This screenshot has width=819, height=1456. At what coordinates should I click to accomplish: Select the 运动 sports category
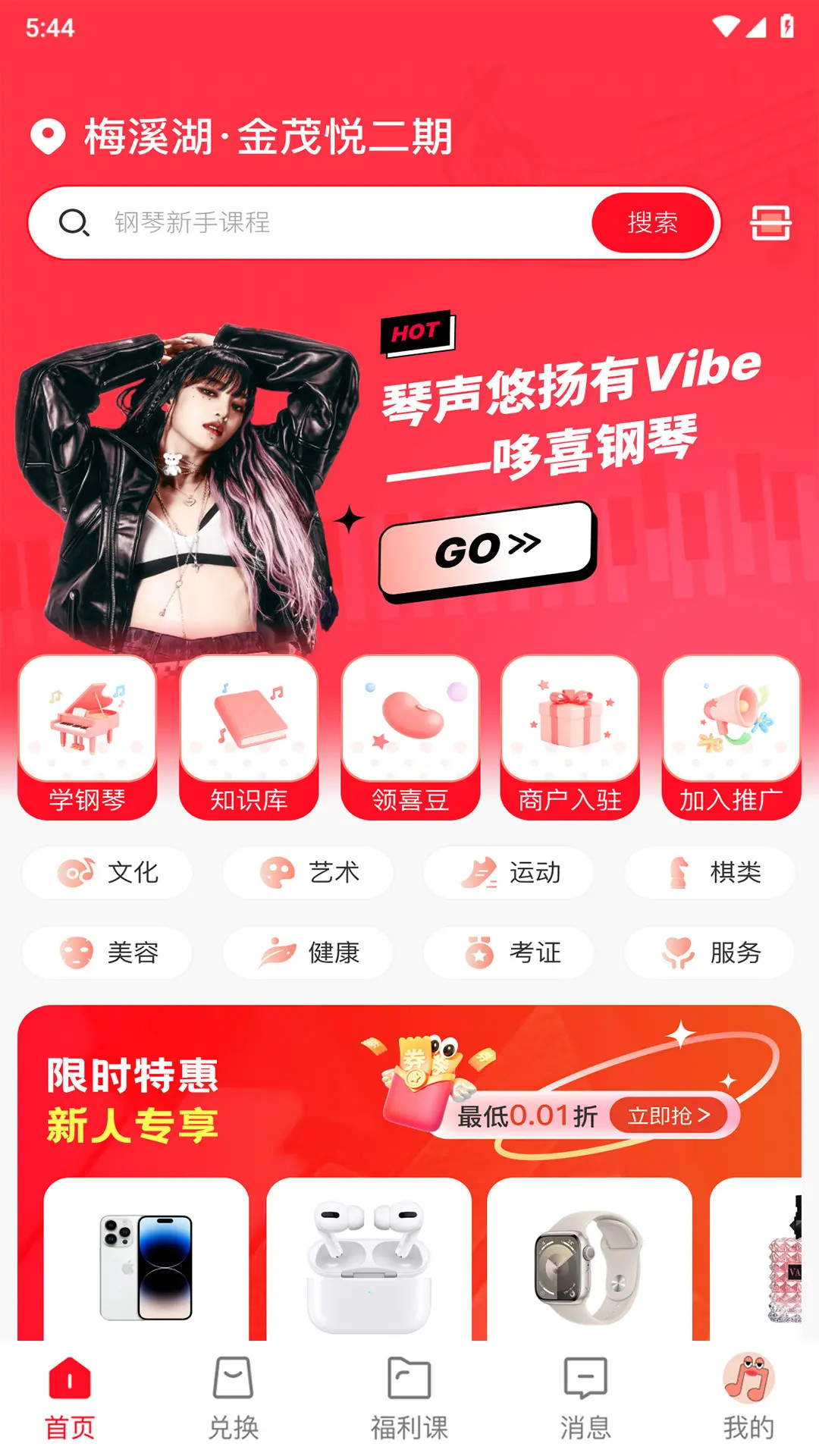tap(508, 873)
